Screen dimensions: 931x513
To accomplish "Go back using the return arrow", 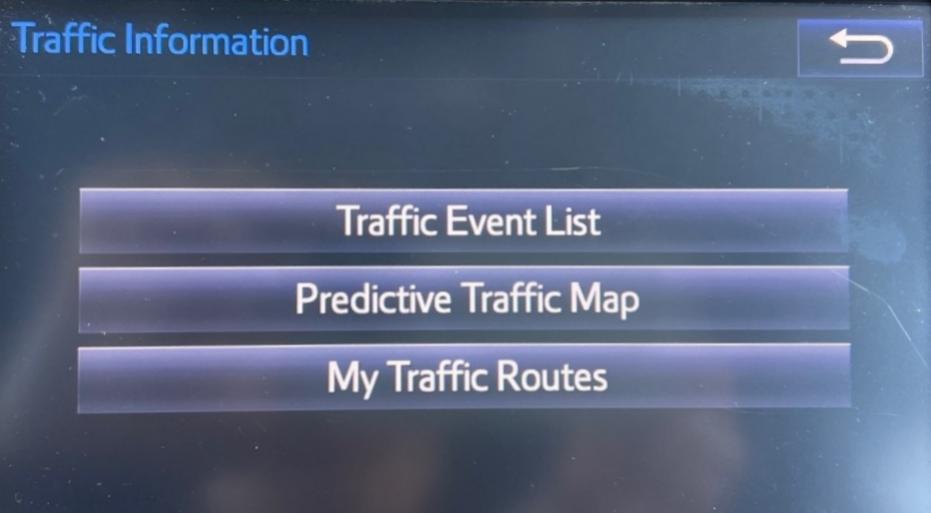I will pos(860,47).
